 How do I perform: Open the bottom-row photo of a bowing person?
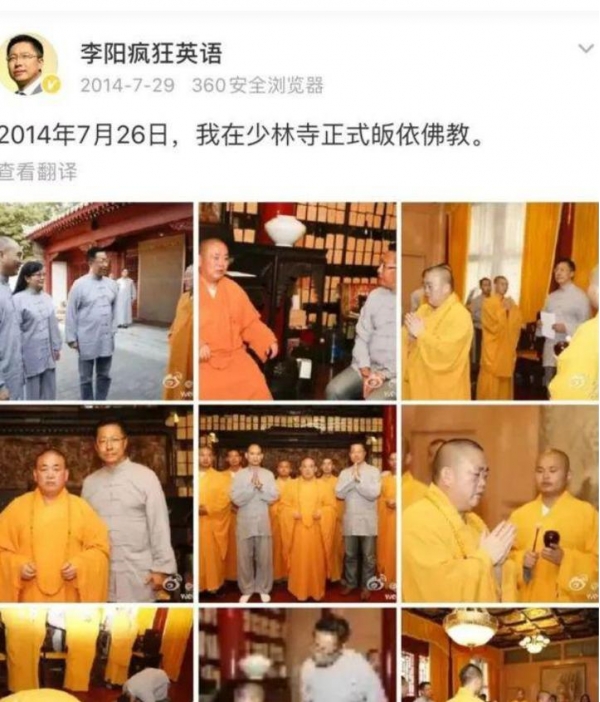tap(96, 654)
